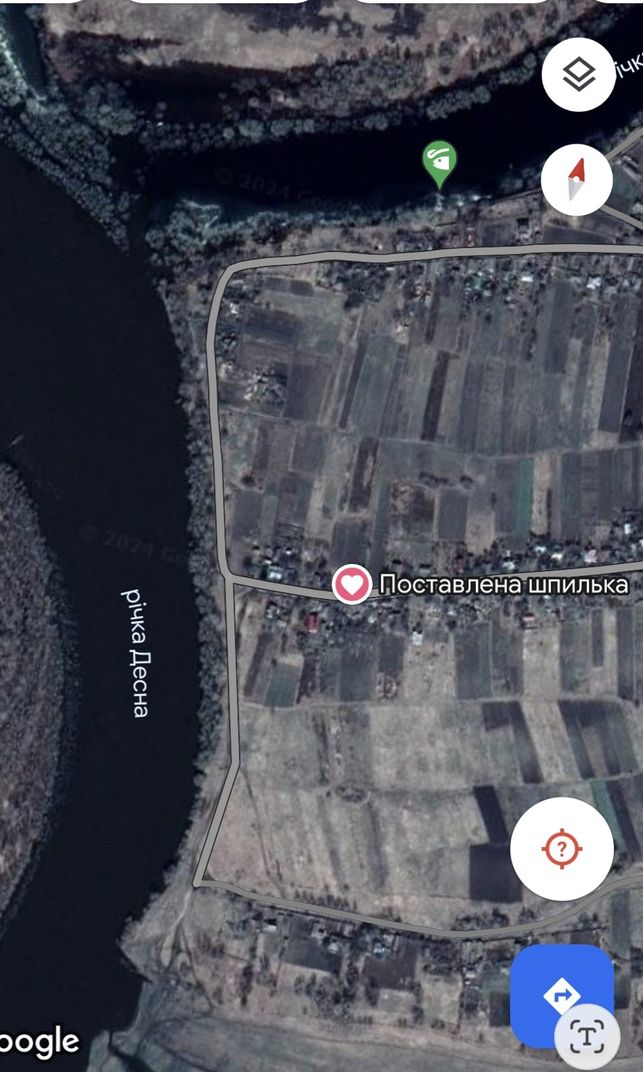Tap the compass to reorient north
Viewport: 643px width, 1072px height.
click(577, 180)
